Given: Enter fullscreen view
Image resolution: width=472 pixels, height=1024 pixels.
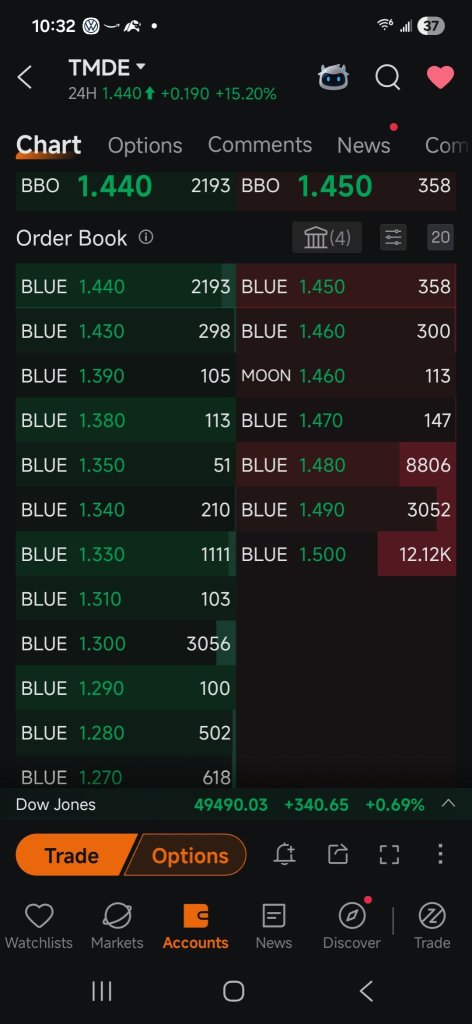Looking at the screenshot, I should pyautogui.click(x=389, y=854).
